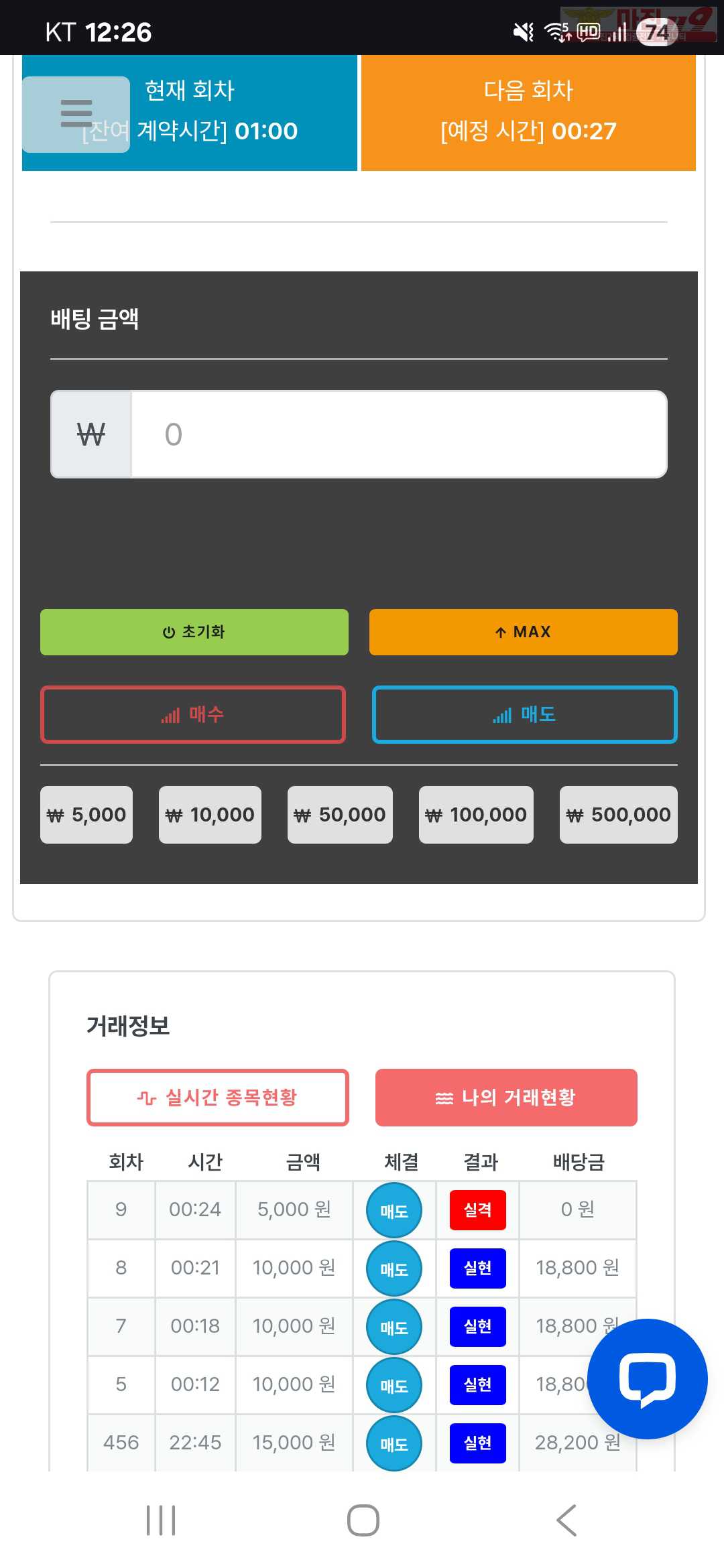Switch to 나의 거래현황 tab
The width and height of the screenshot is (724, 1568).
(x=506, y=1098)
